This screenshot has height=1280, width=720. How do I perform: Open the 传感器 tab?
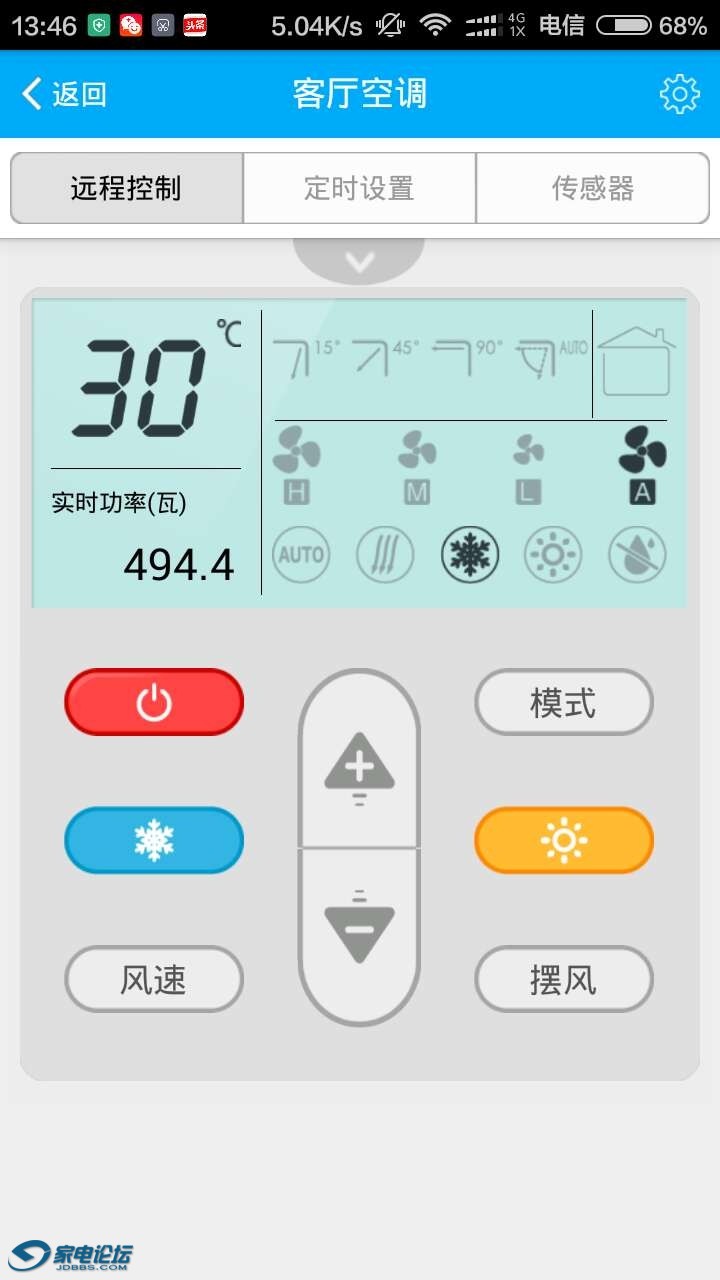pyautogui.click(x=593, y=188)
